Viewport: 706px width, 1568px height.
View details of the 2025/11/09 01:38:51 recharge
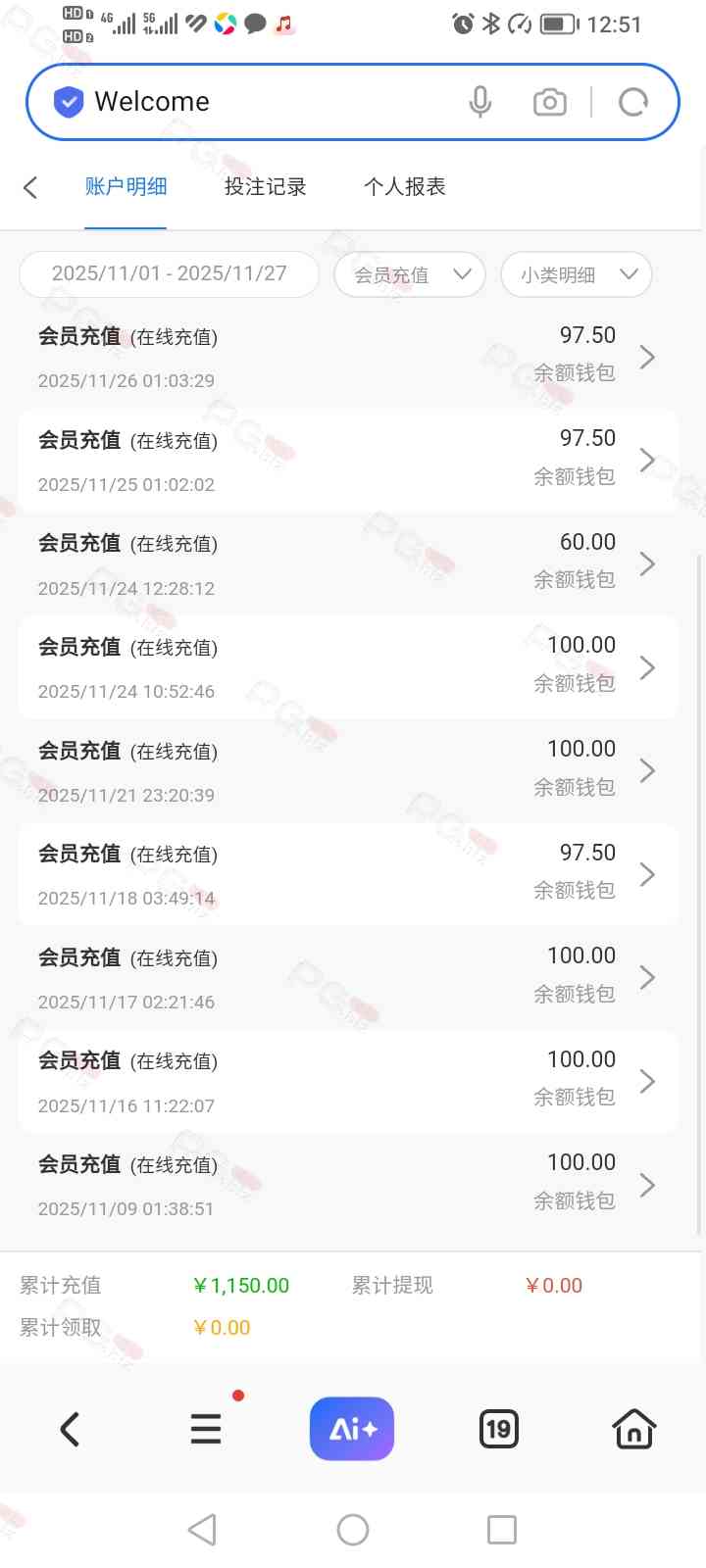348,1185
